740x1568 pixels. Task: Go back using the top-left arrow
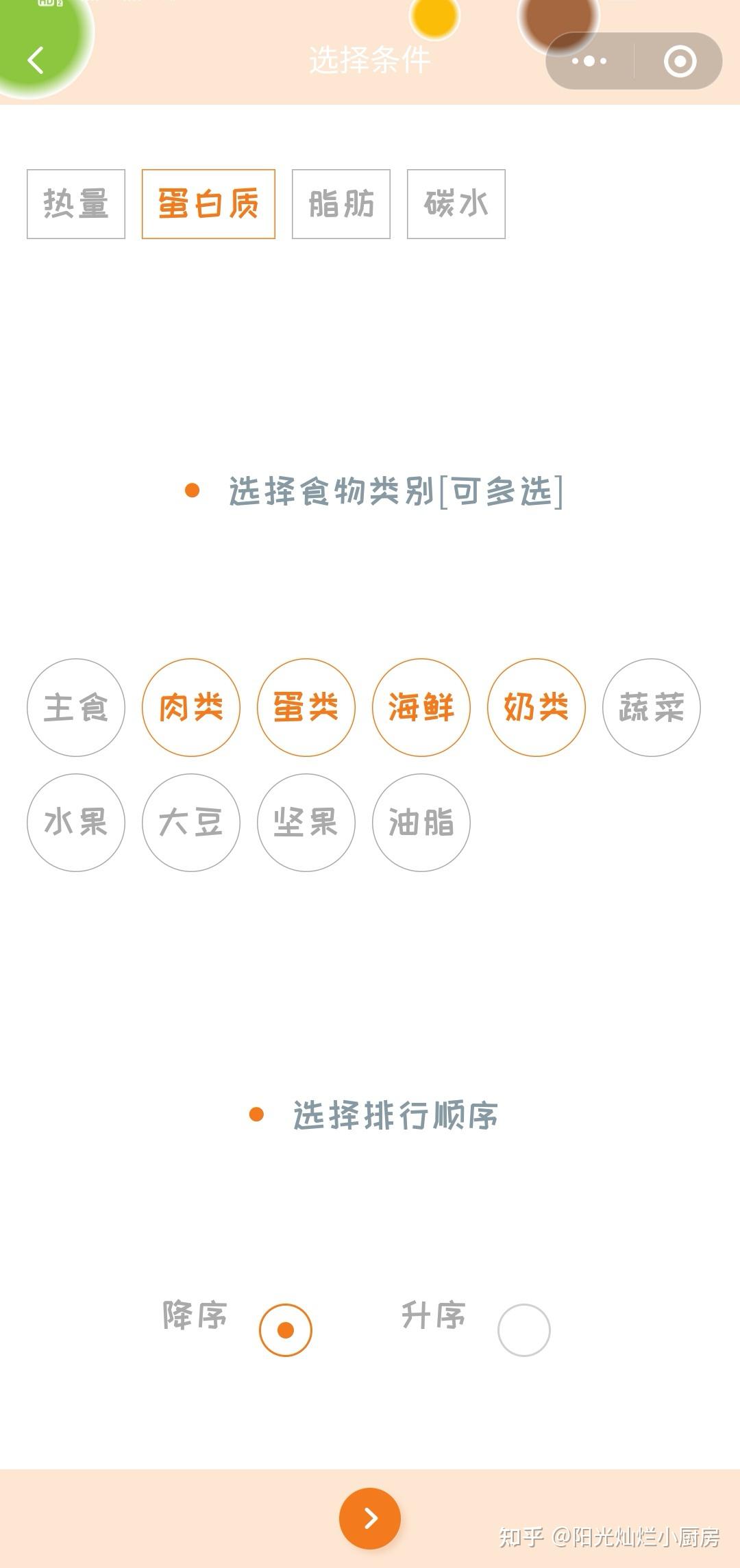[x=36, y=60]
